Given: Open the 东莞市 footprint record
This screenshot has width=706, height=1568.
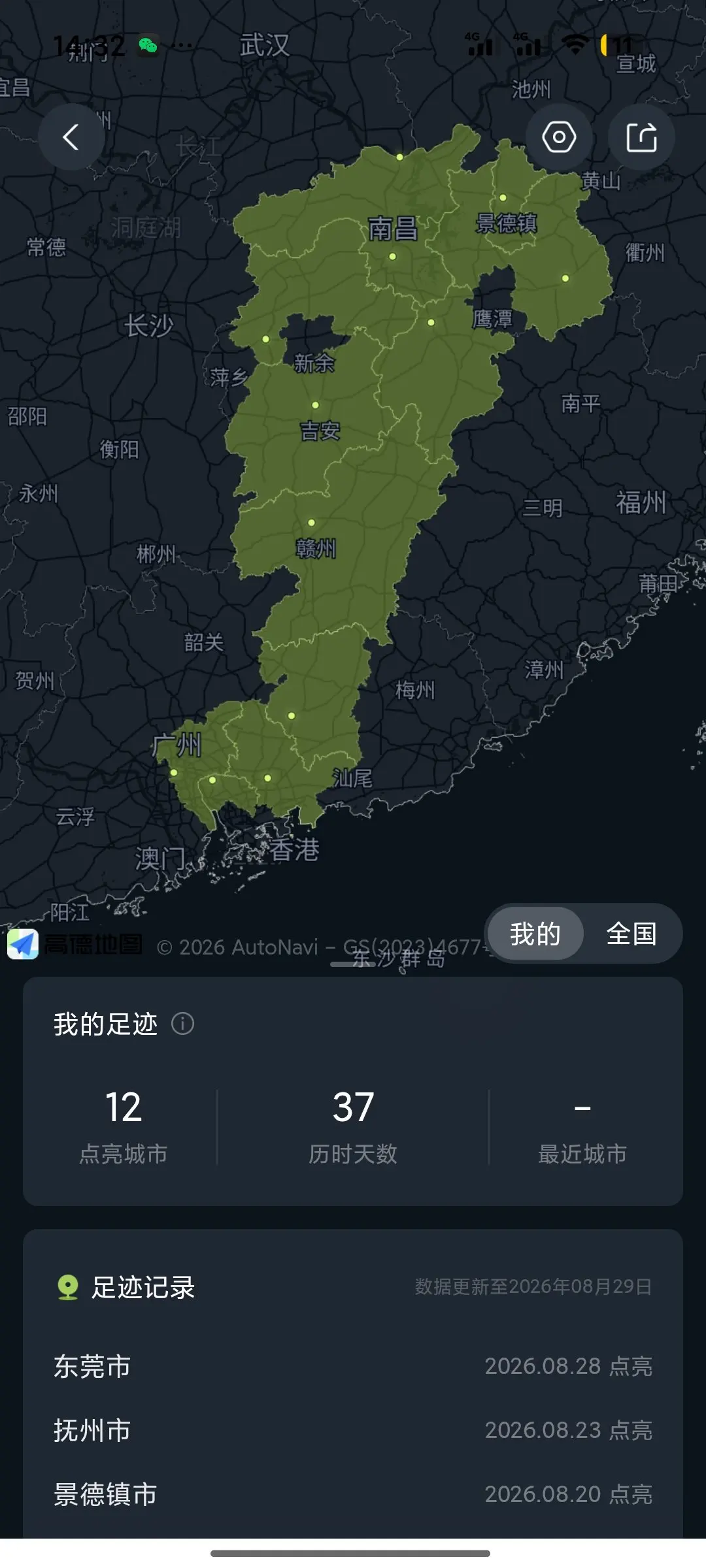Looking at the screenshot, I should pos(353,1366).
